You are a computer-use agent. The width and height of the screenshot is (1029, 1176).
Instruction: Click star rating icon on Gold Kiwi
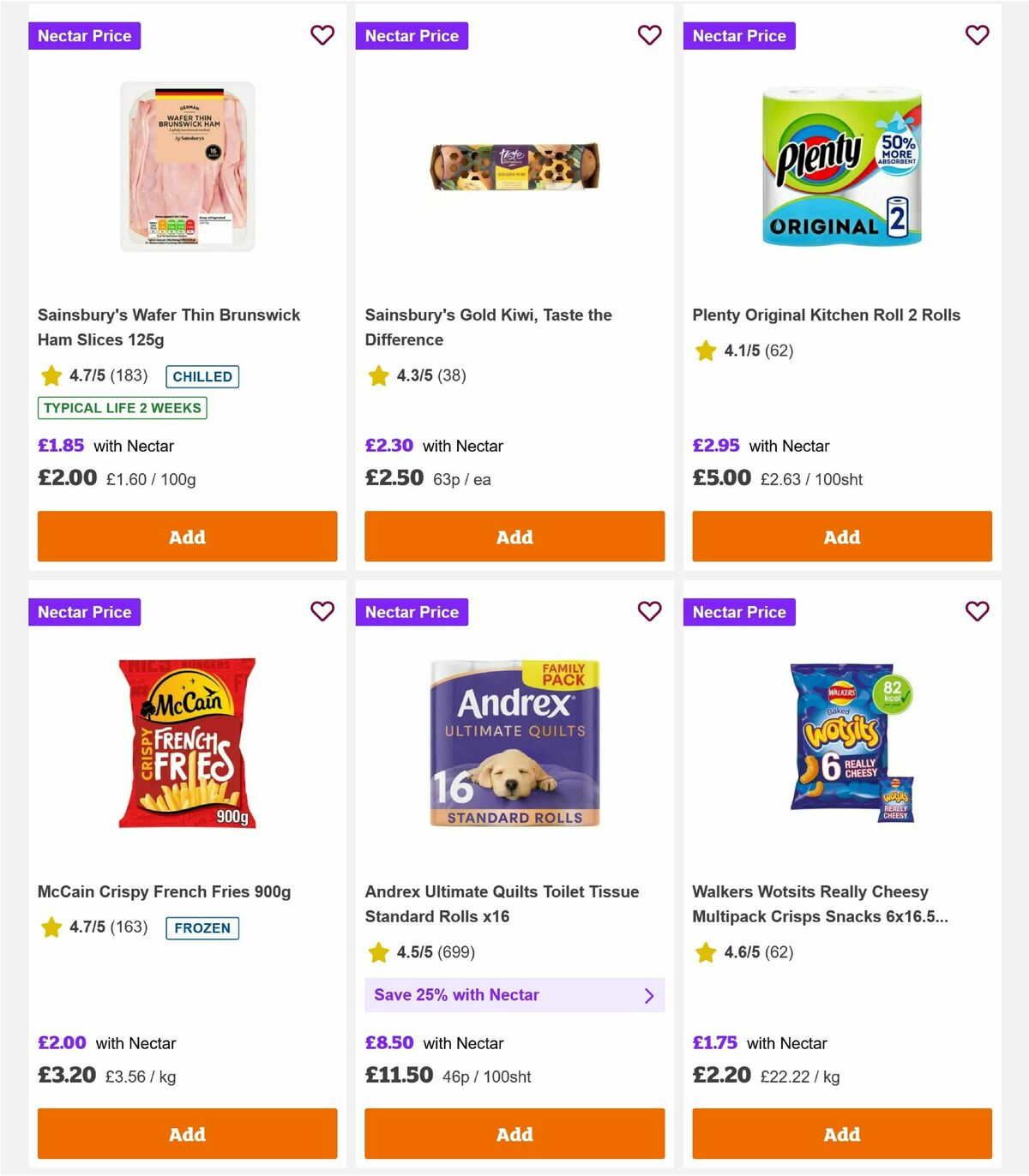click(378, 375)
